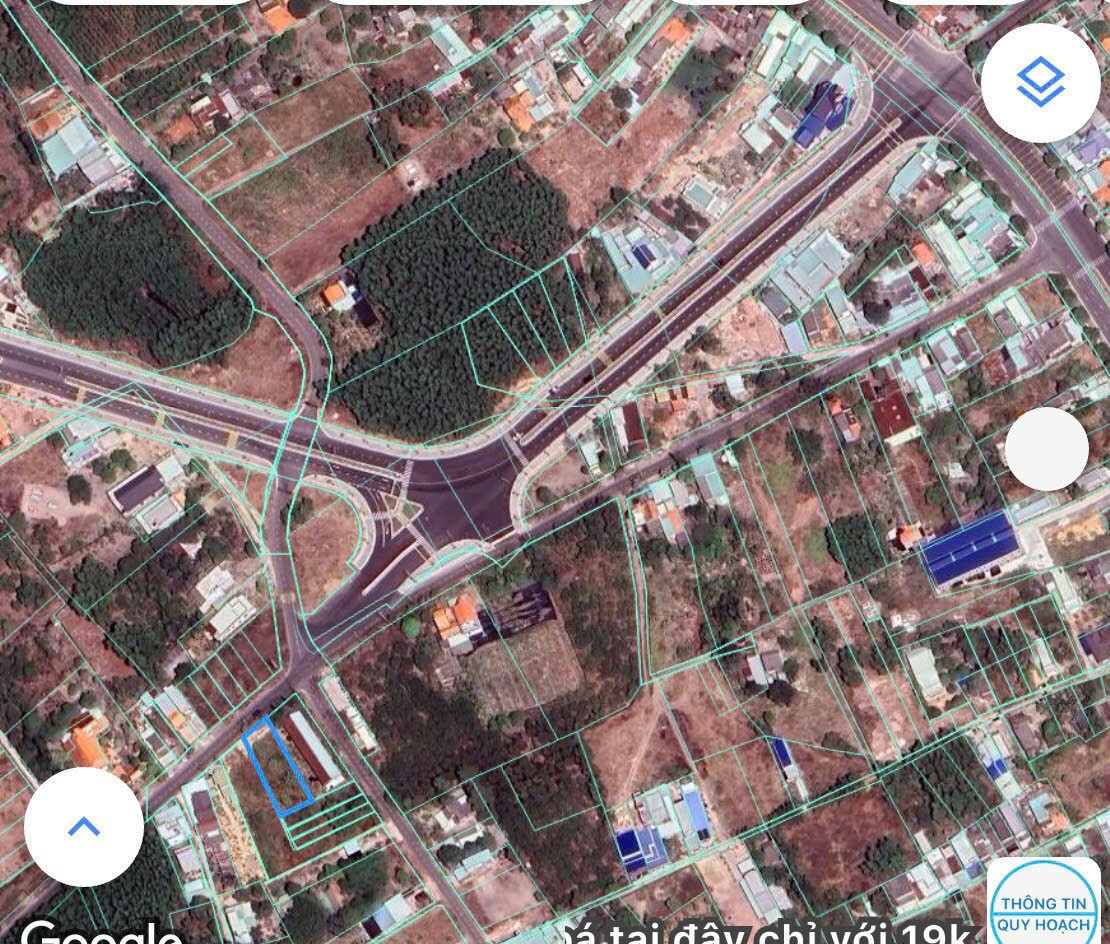Open the map layers selector
The height and width of the screenshot is (944, 1110).
tap(1040, 83)
